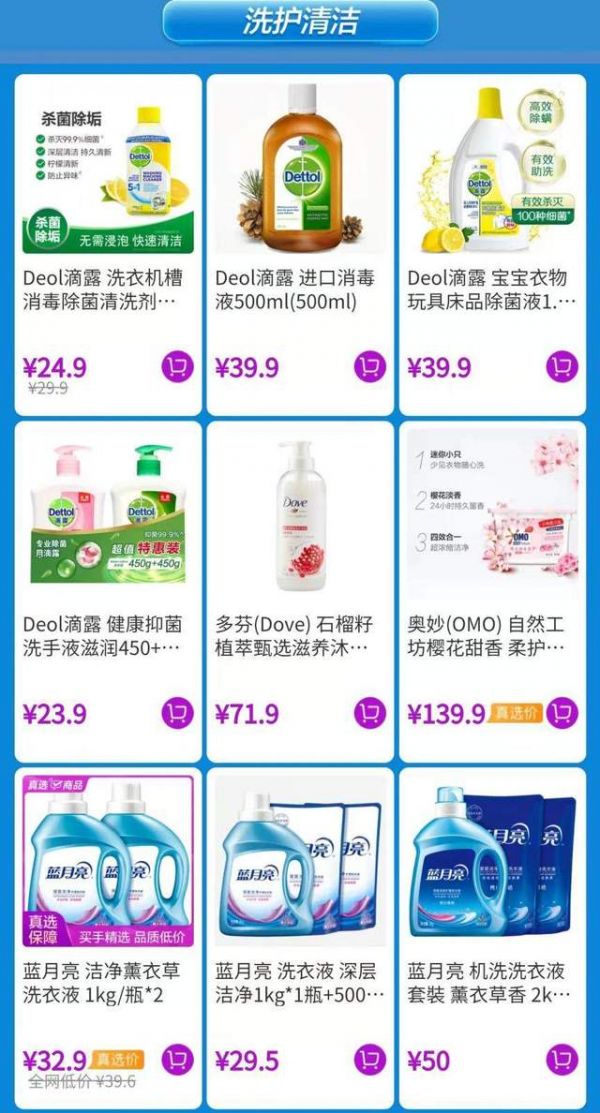Screen dimensions: 600x1113
Task: Add 蓝月亮机洗洗衣液套装 to cart
Action: [x=562, y=1060]
